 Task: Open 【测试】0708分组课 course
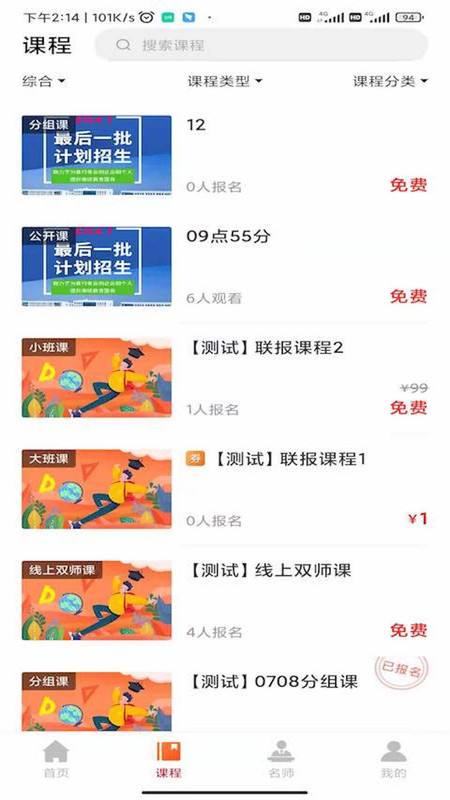point(224,699)
